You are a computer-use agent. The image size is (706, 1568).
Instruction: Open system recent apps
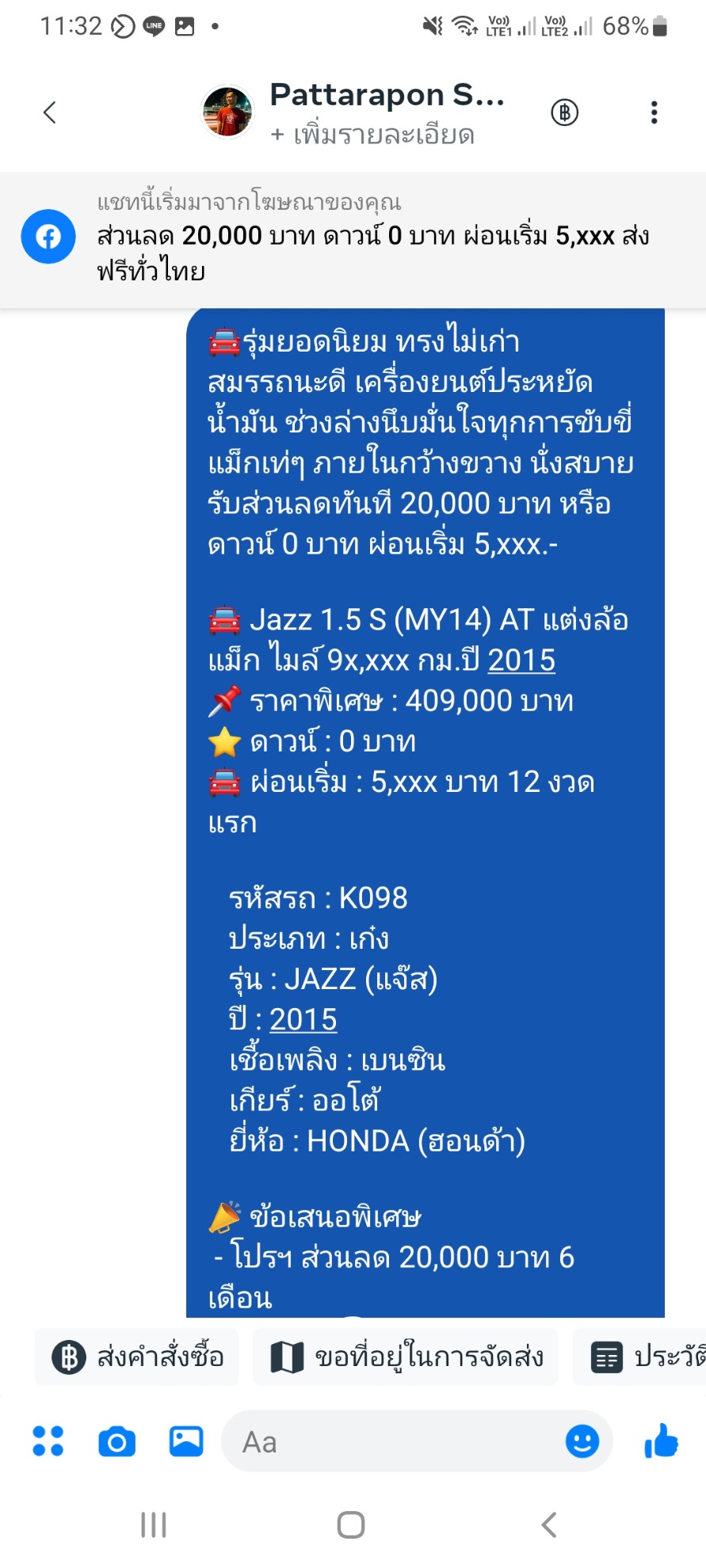click(154, 1524)
